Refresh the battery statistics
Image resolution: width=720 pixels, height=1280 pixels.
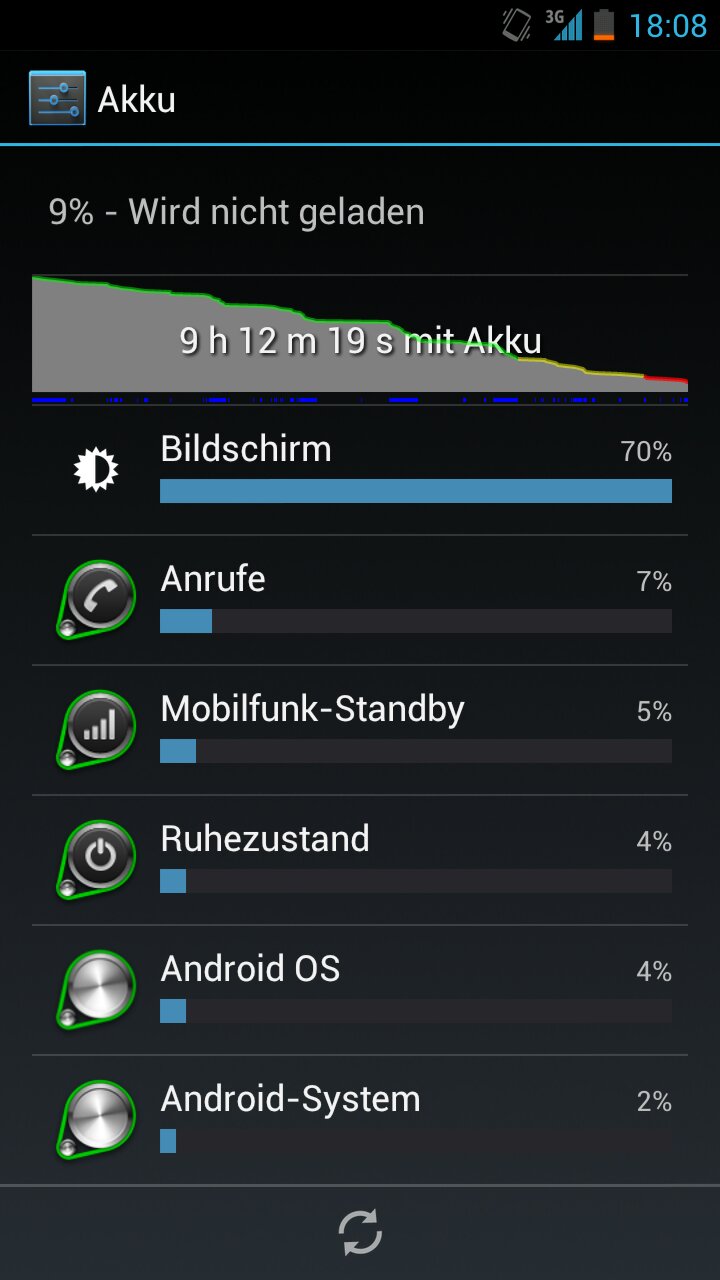(x=360, y=1232)
